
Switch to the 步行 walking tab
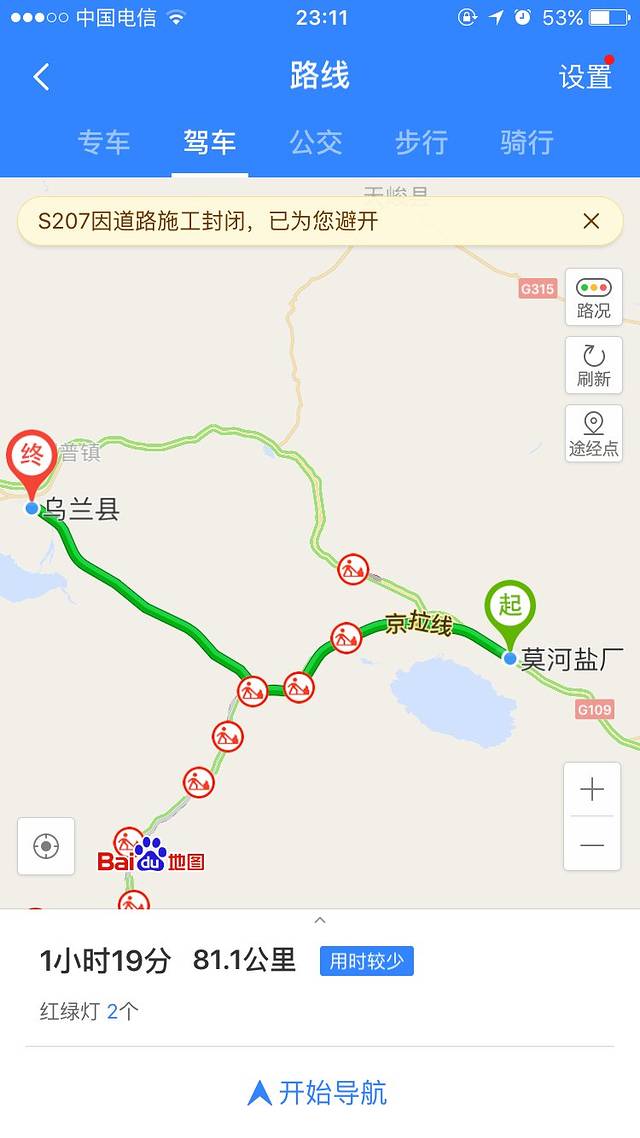421,143
